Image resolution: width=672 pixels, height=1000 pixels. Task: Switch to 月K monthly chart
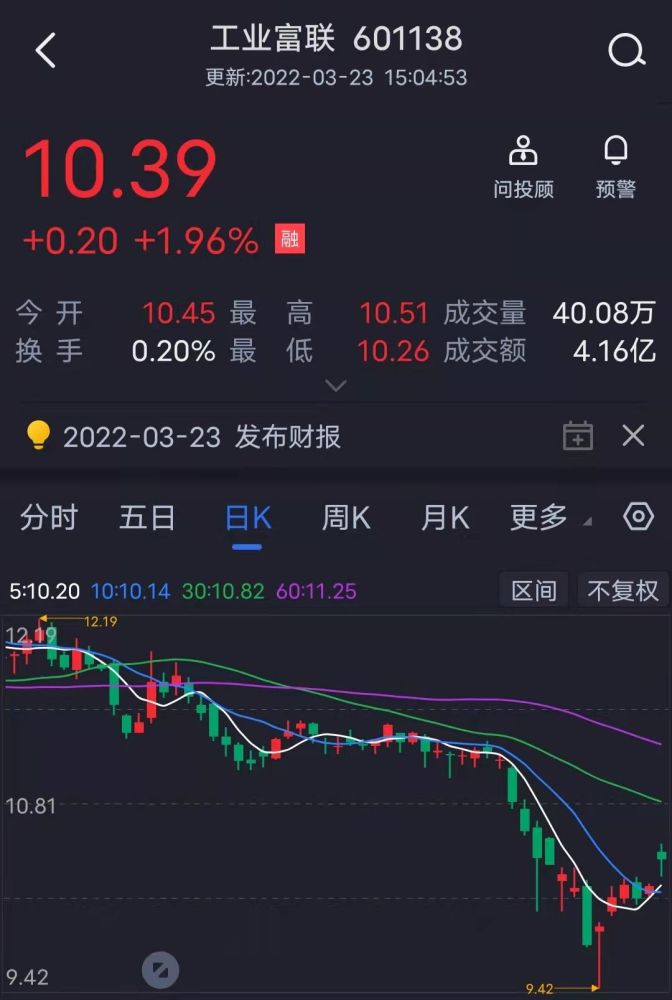tap(445, 517)
